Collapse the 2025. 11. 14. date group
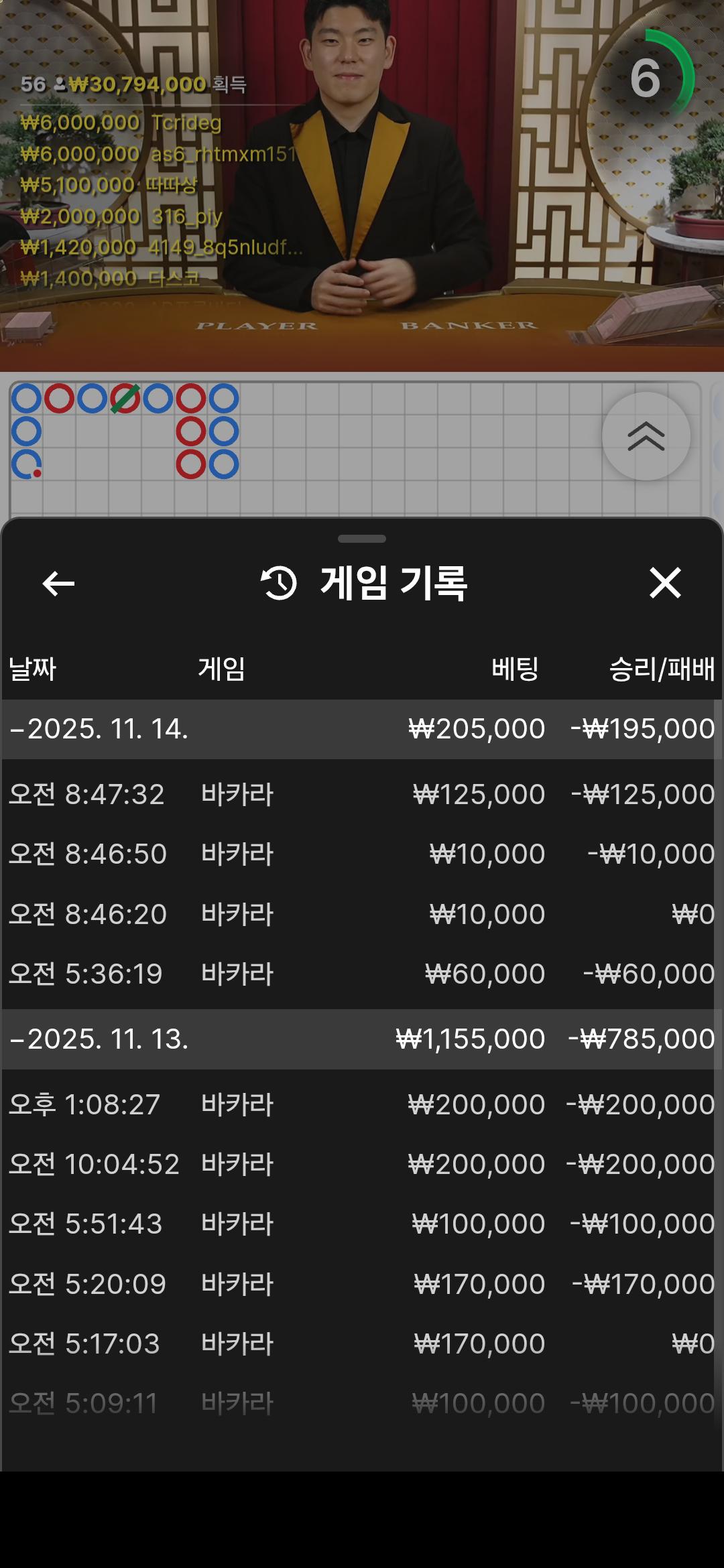The image size is (724, 1568). (101, 729)
